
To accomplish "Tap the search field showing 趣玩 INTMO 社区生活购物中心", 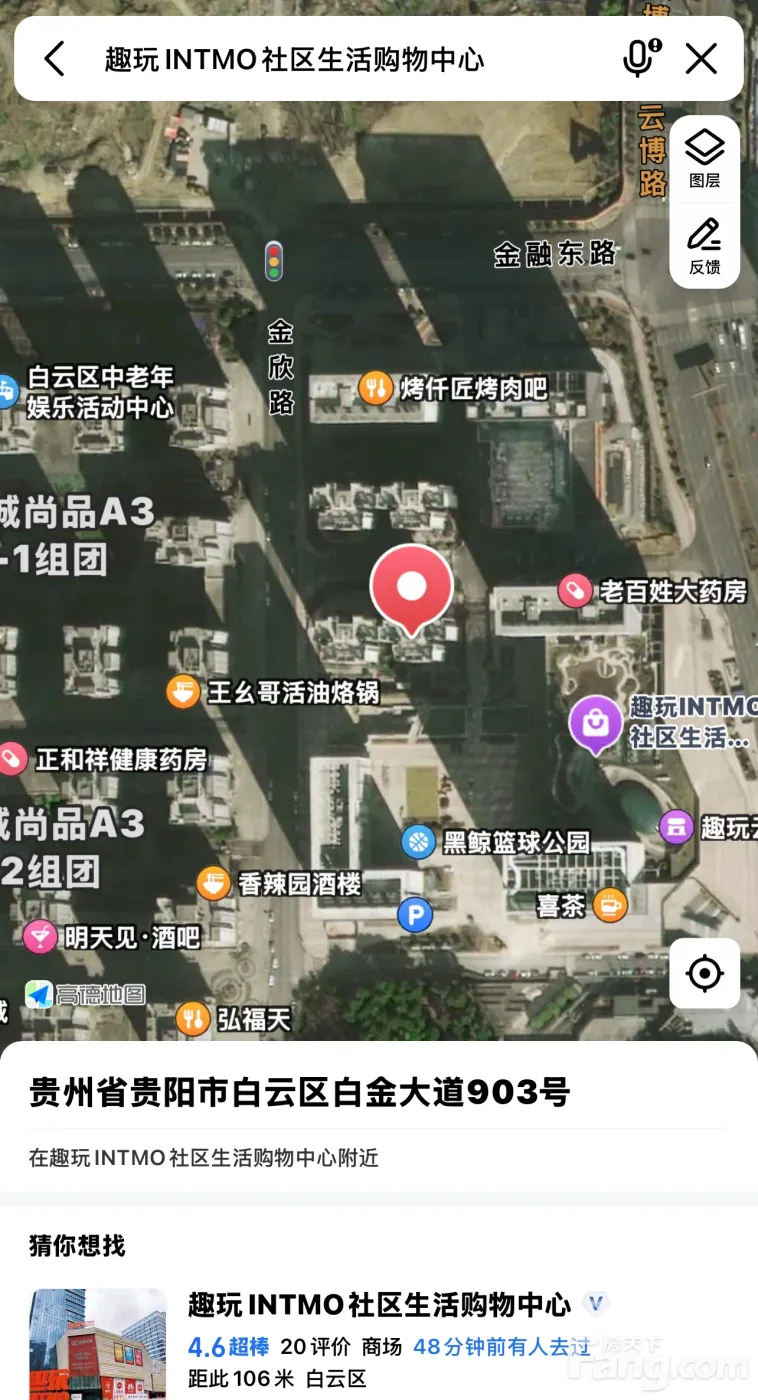I will [x=295, y=60].
